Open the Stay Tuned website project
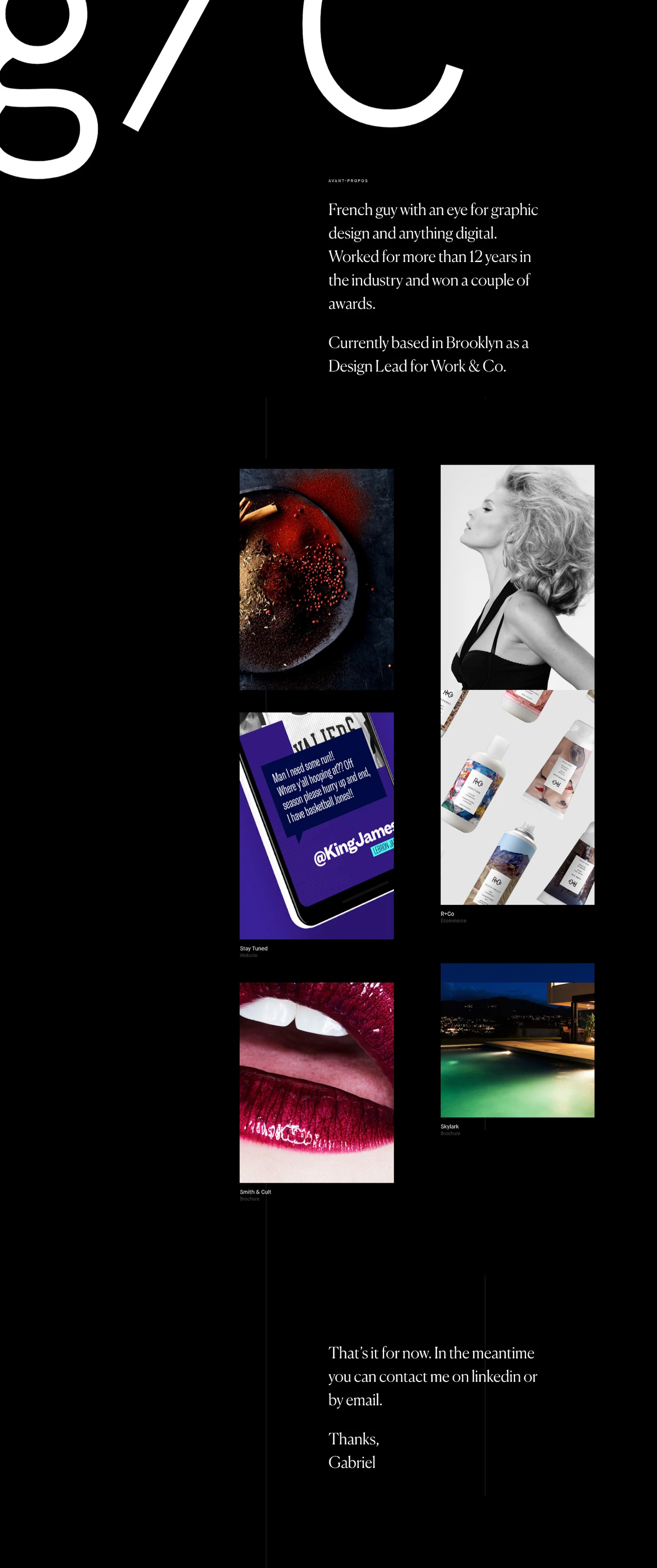Image resolution: width=657 pixels, height=1568 pixels. coord(316,825)
